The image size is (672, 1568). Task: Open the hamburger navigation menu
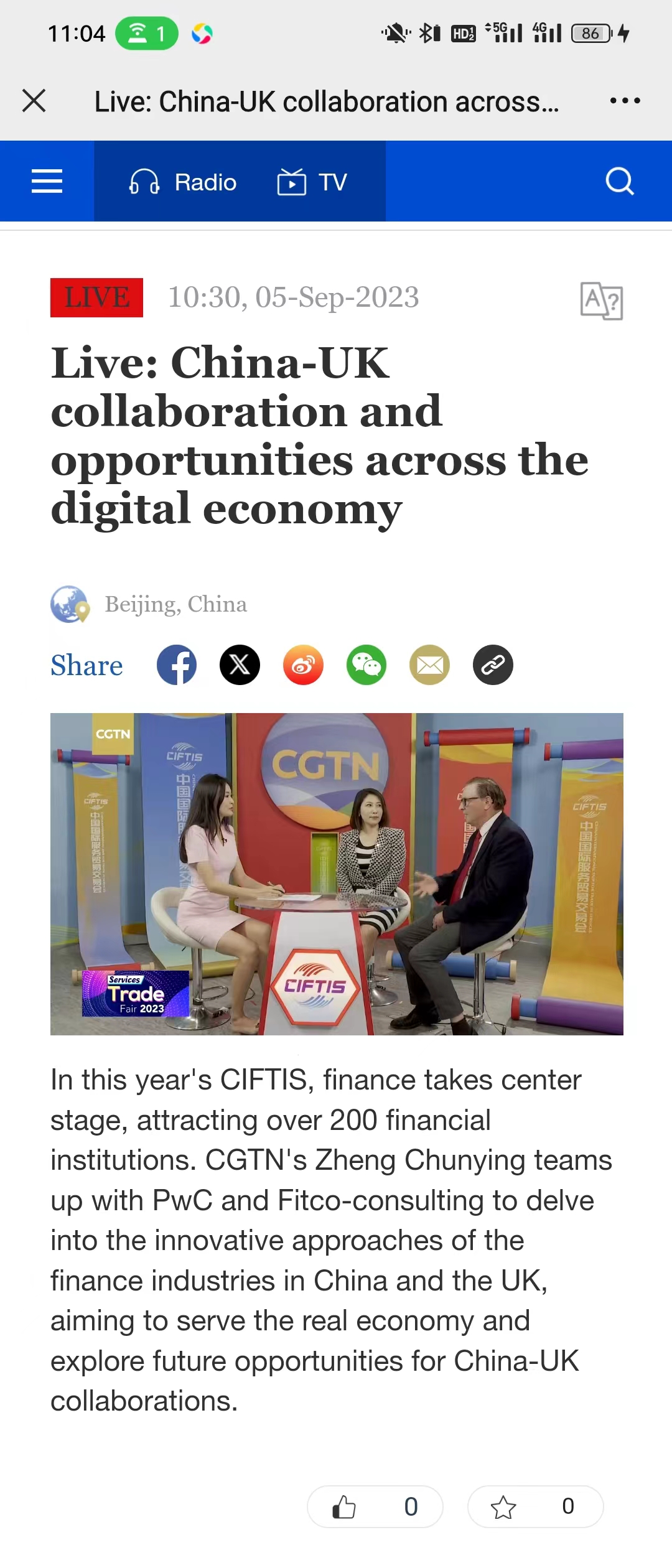click(x=47, y=182)
